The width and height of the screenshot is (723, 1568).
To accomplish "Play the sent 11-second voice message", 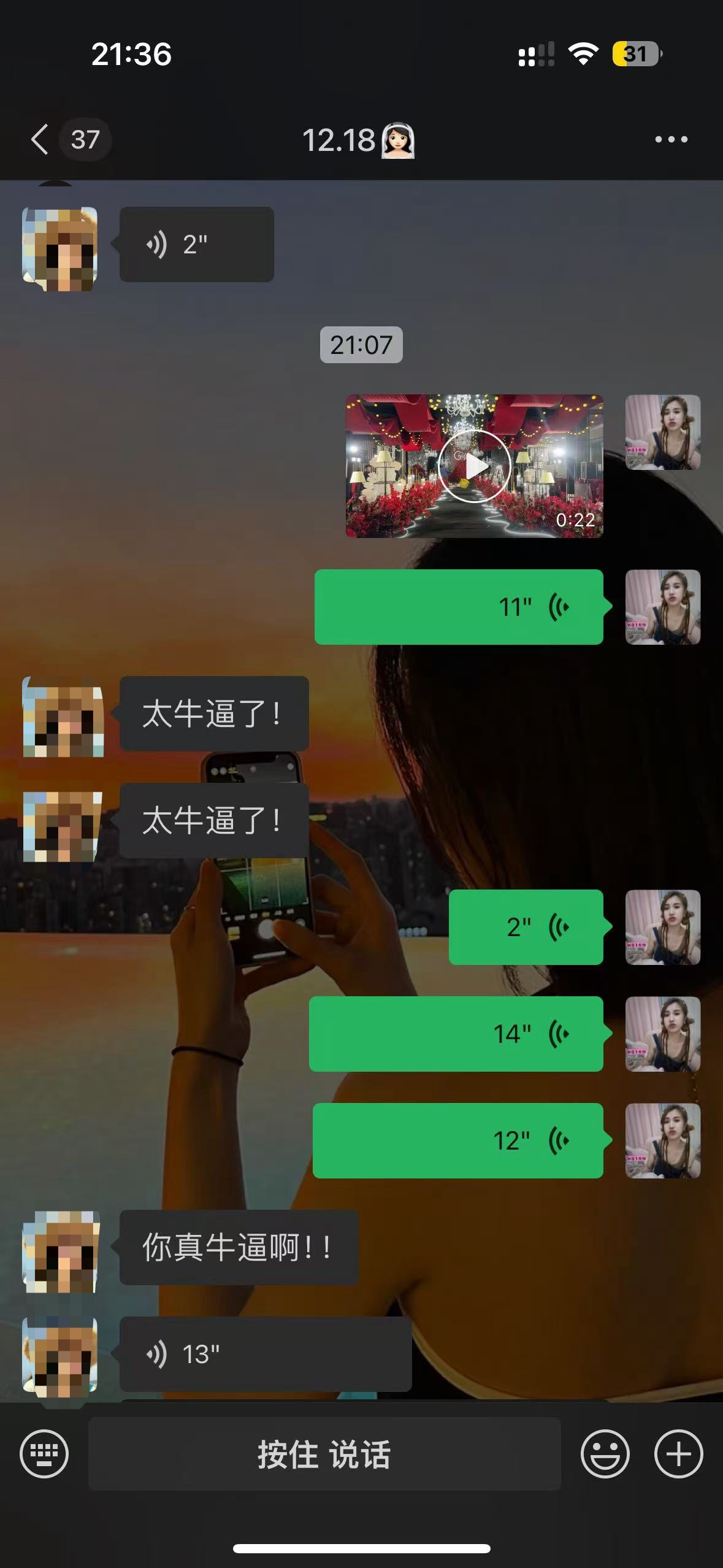I will (x=459, y=607).
